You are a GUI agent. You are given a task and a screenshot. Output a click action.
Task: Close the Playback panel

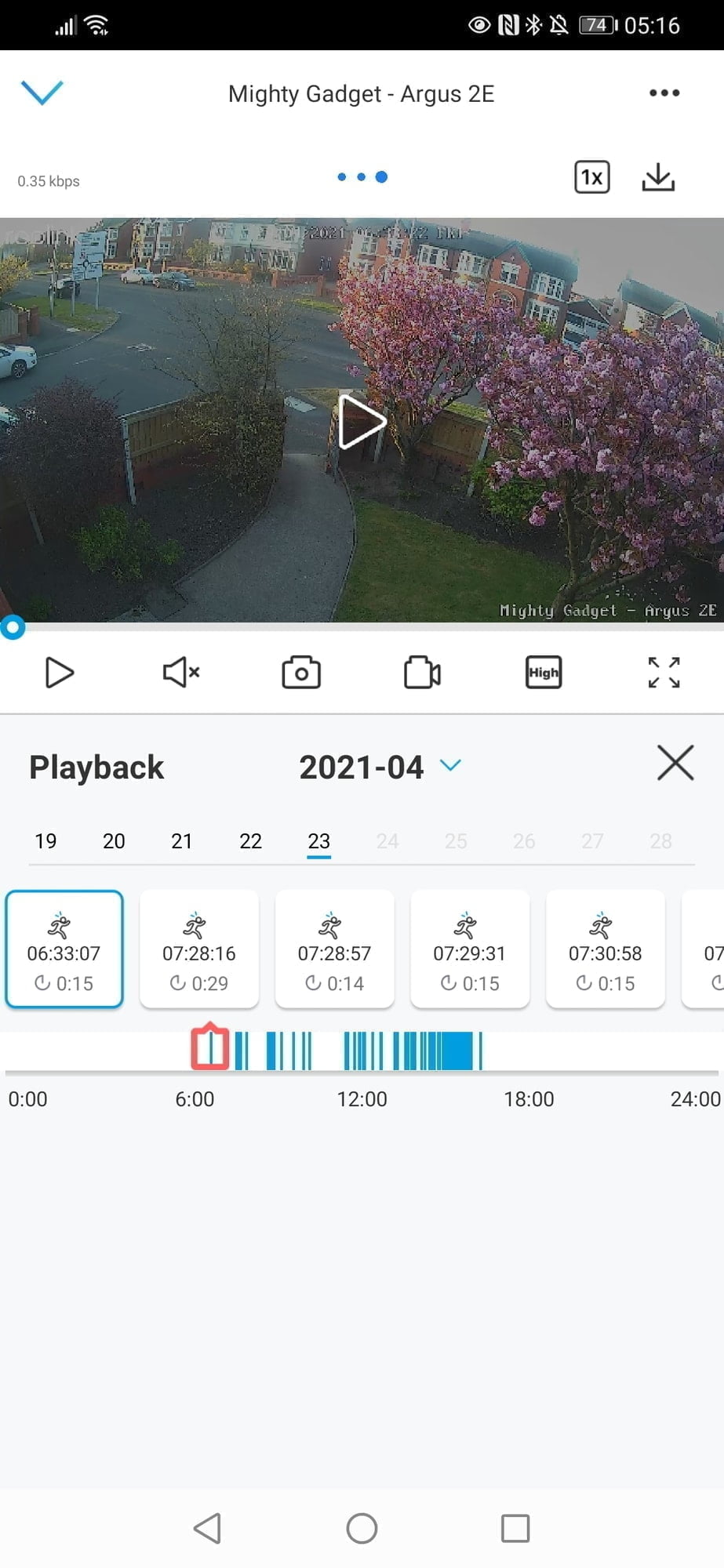(x=675, y=763)
